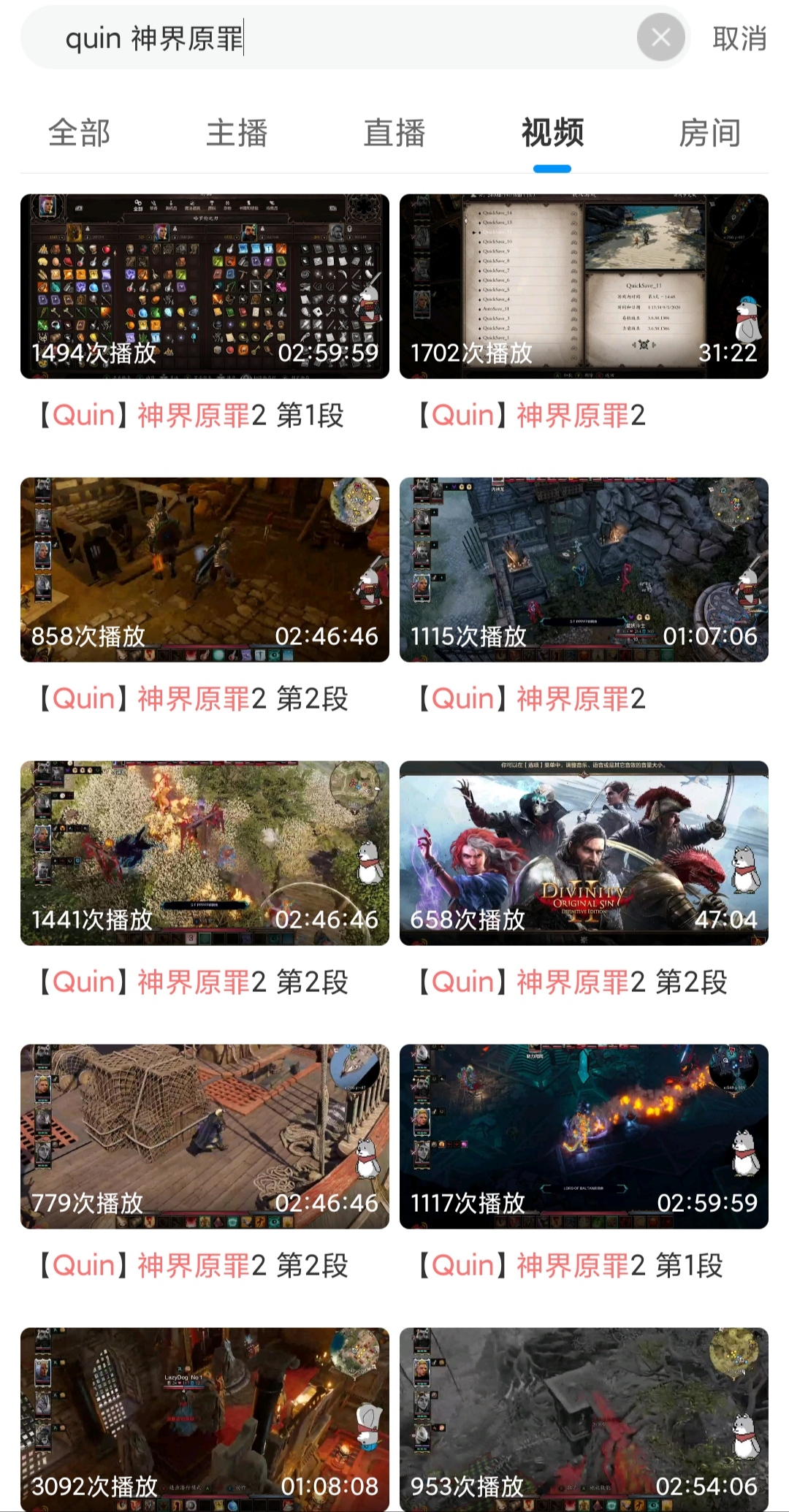
Task: Open the 01:08:08 video with 3092次播放
Action: pos(205,1419)
